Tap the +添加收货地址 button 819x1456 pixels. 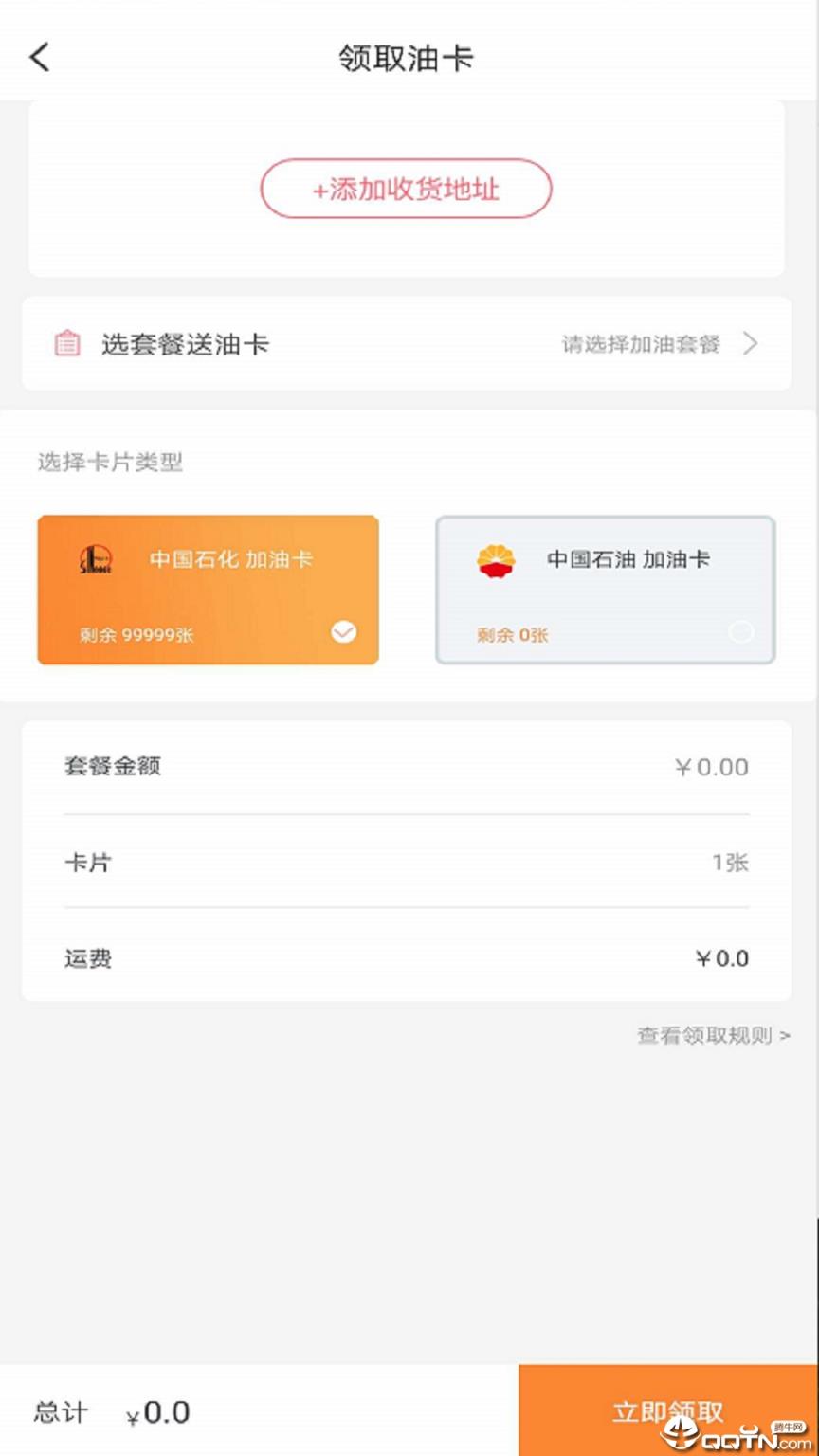click(406, 190)
